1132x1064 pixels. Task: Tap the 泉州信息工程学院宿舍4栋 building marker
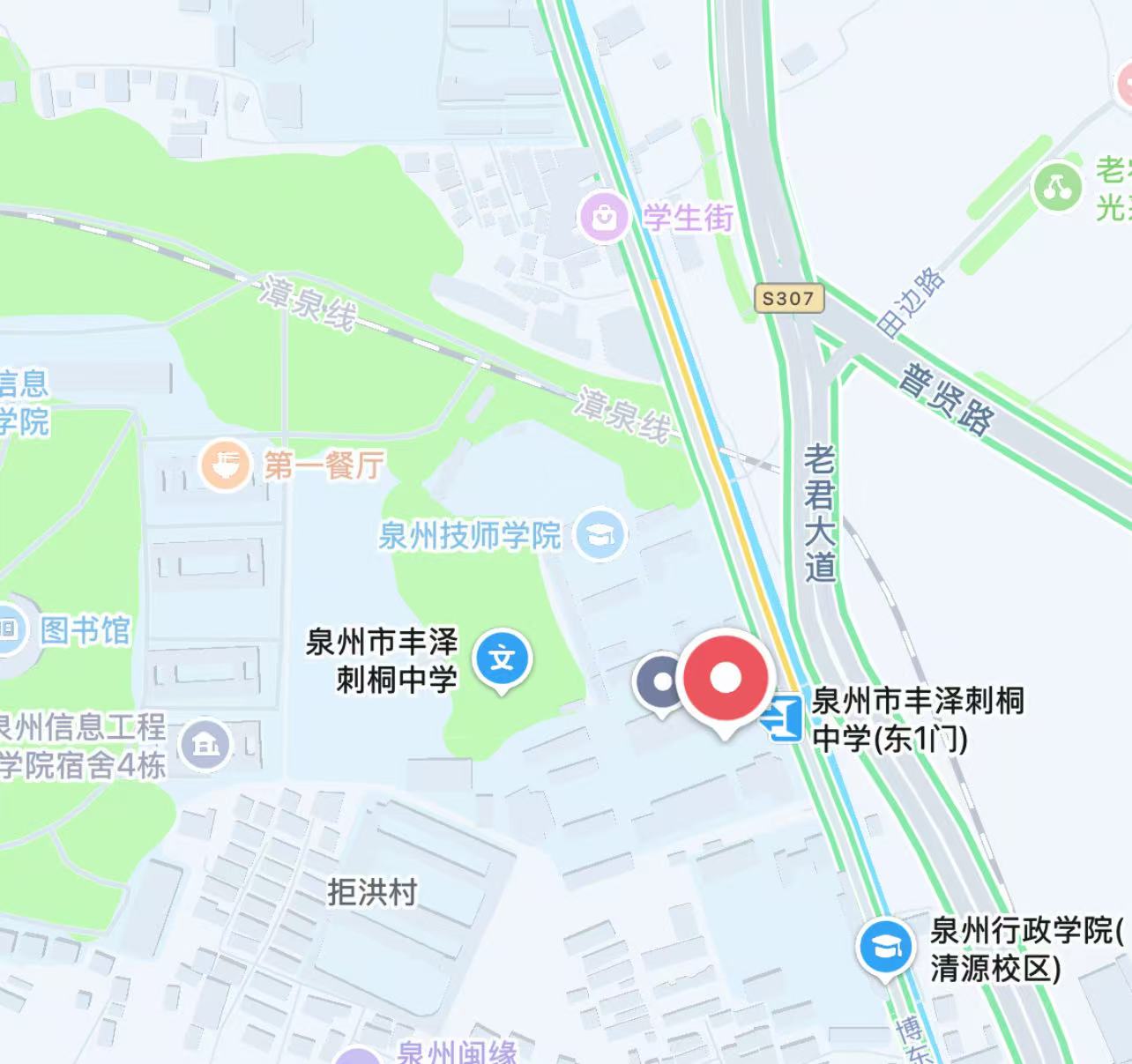[x=205, y=746]
